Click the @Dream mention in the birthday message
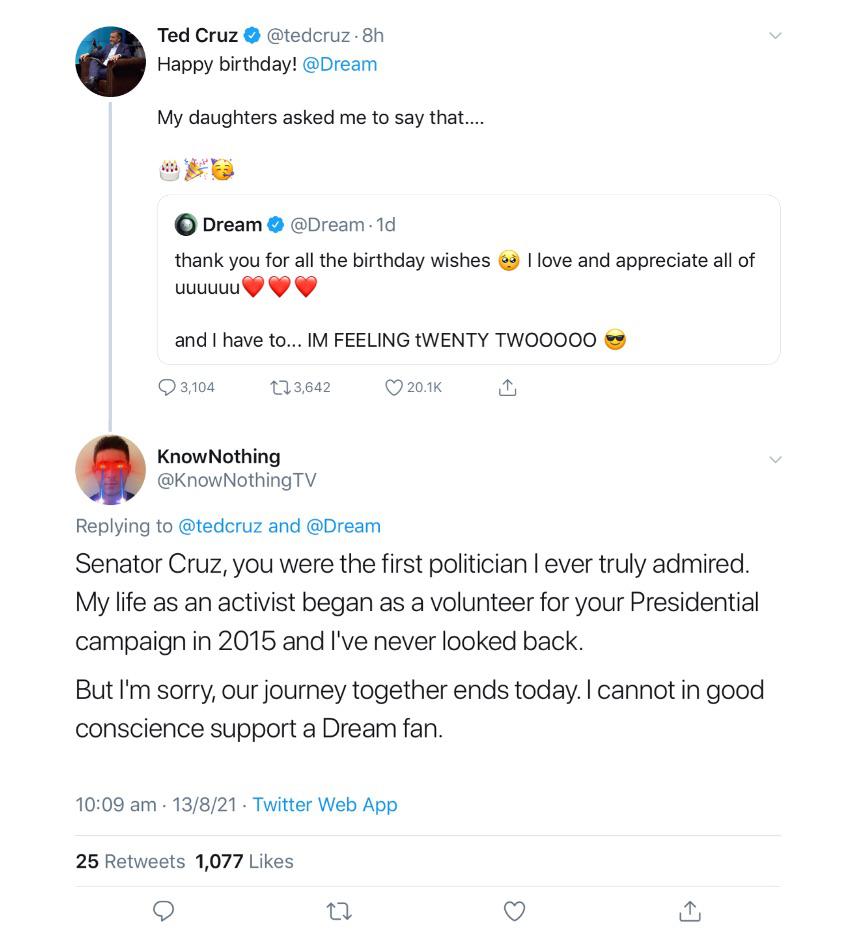867x933 pixels. click(x=340, y=62)
